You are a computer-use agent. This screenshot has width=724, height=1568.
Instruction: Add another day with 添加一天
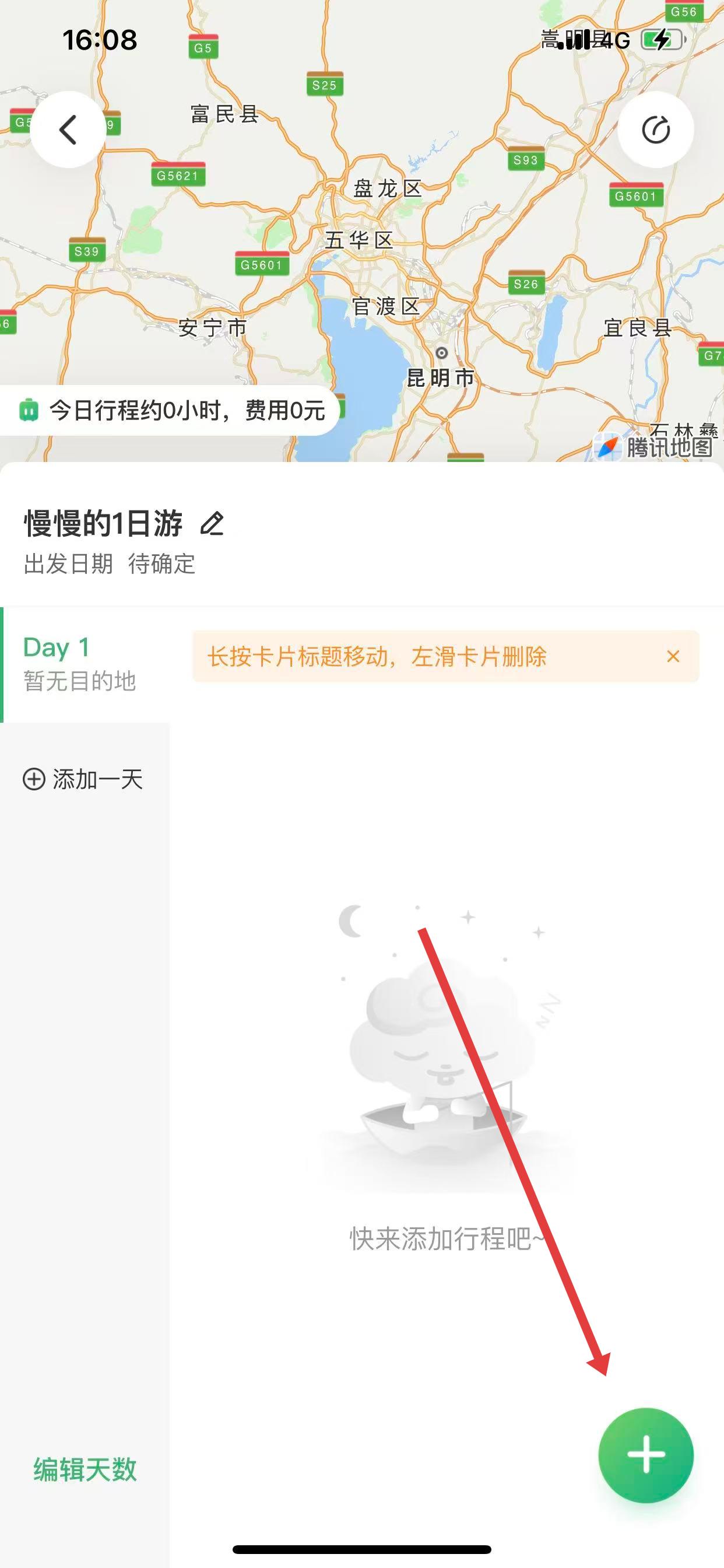[x=83, y=779]
